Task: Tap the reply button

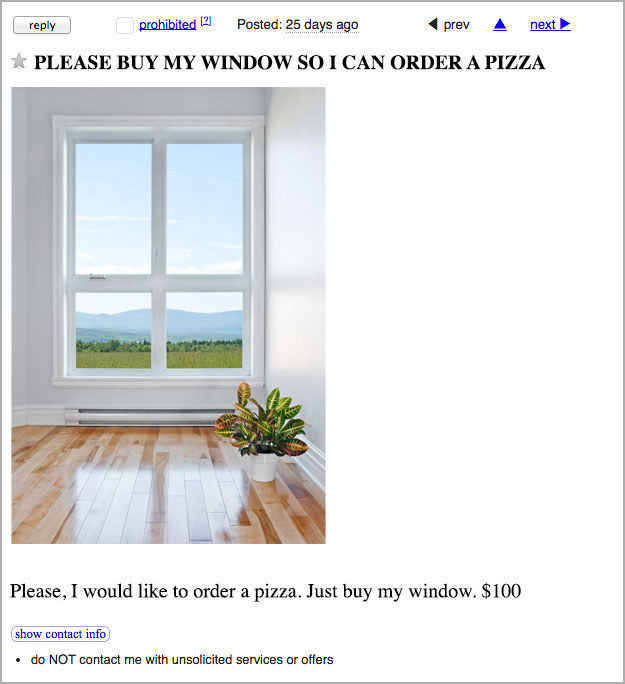Action: point(42,25)
